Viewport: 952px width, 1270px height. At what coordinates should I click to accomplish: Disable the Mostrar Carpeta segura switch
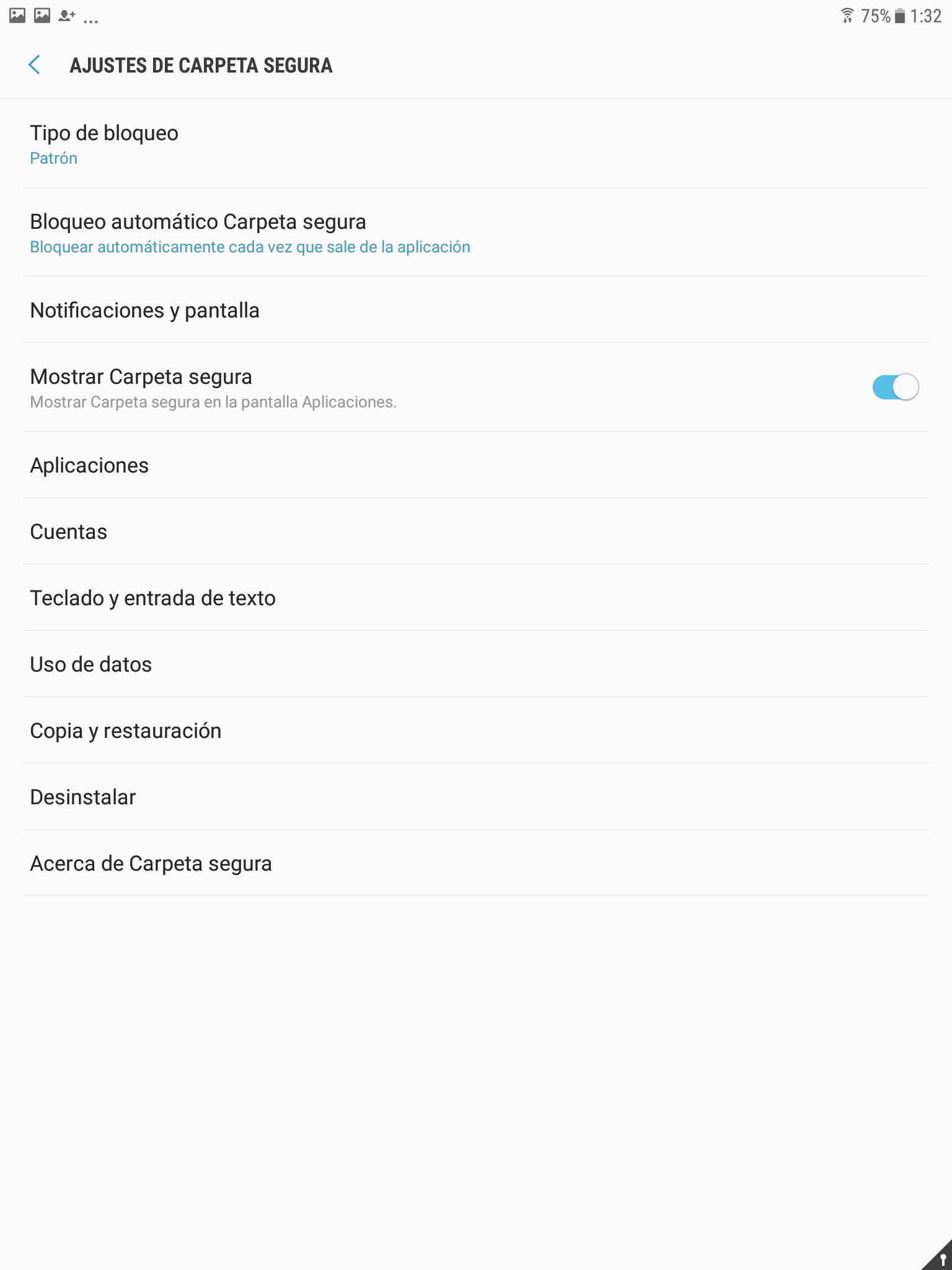(895, 388)
